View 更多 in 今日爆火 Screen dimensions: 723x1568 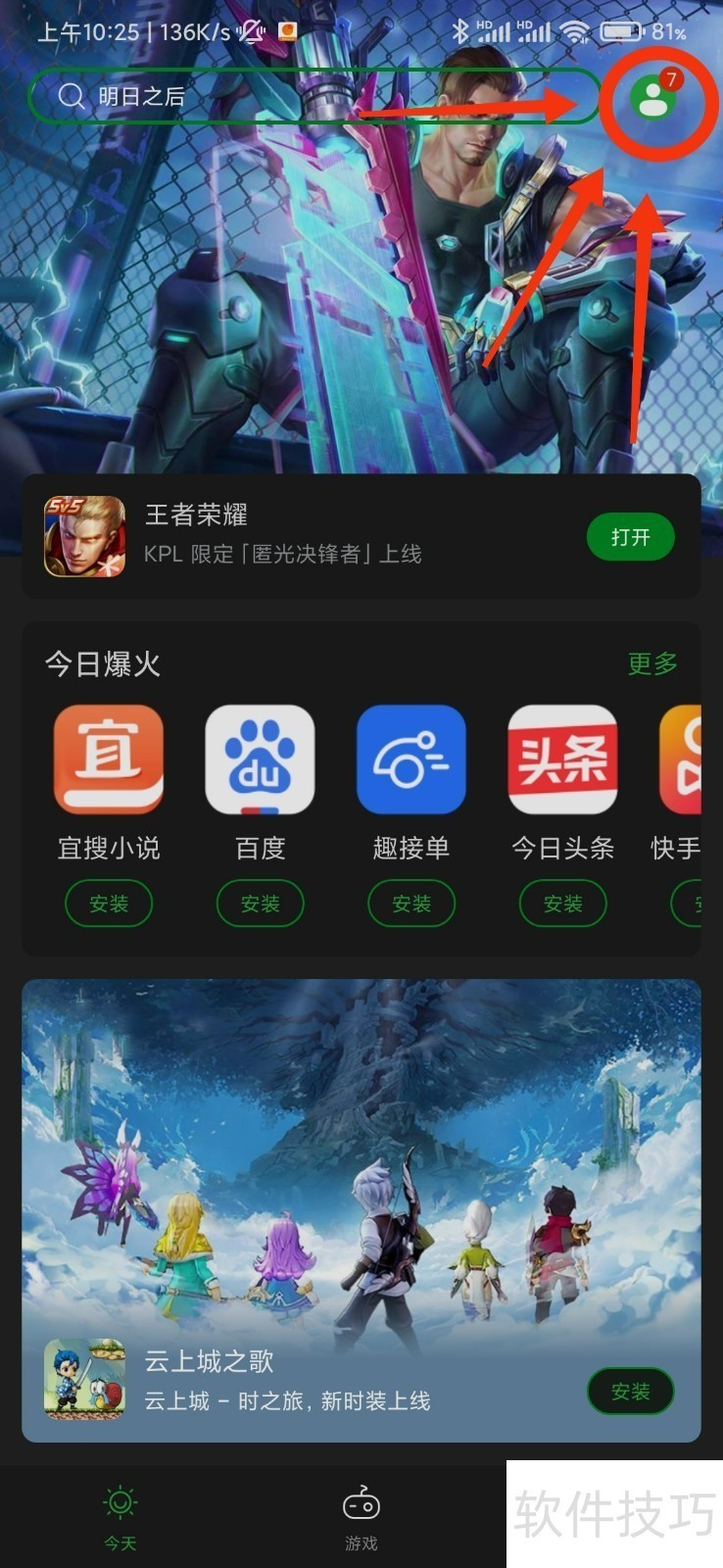(652, 663)
